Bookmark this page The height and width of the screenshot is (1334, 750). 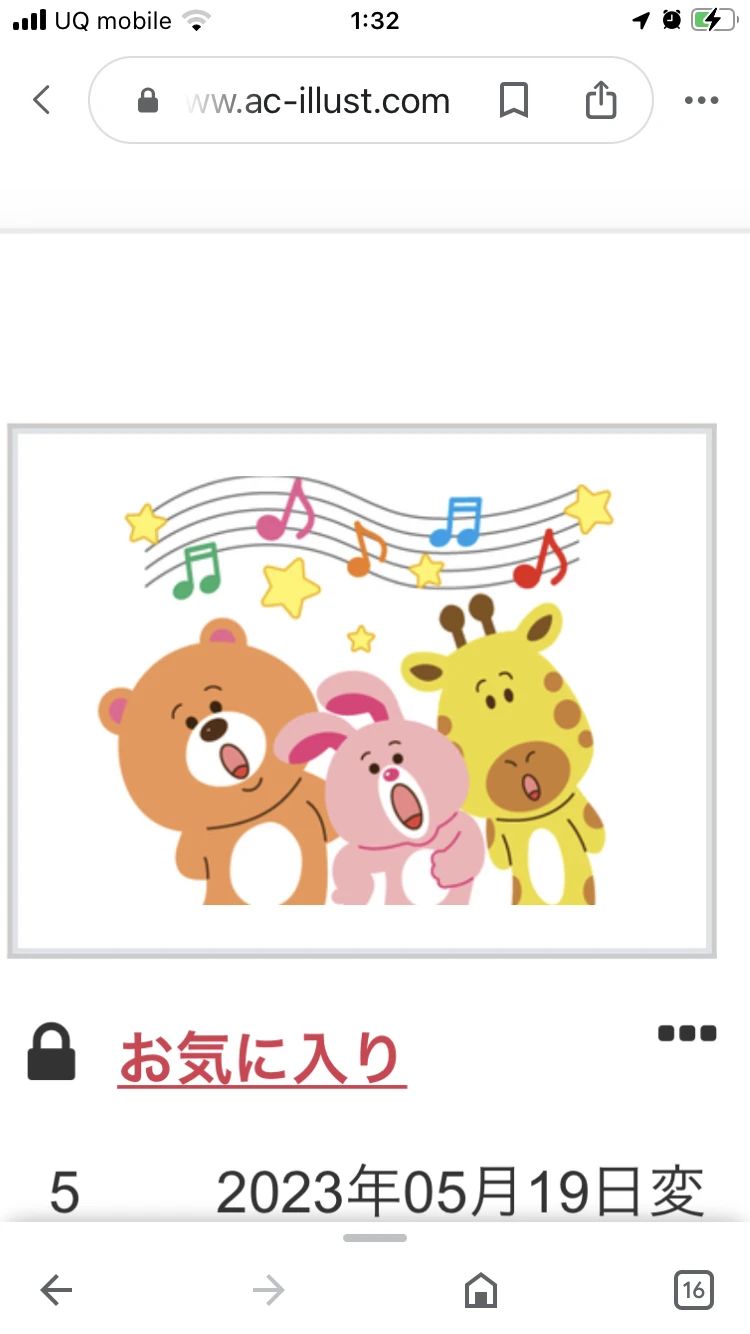[x=514, y=100]
